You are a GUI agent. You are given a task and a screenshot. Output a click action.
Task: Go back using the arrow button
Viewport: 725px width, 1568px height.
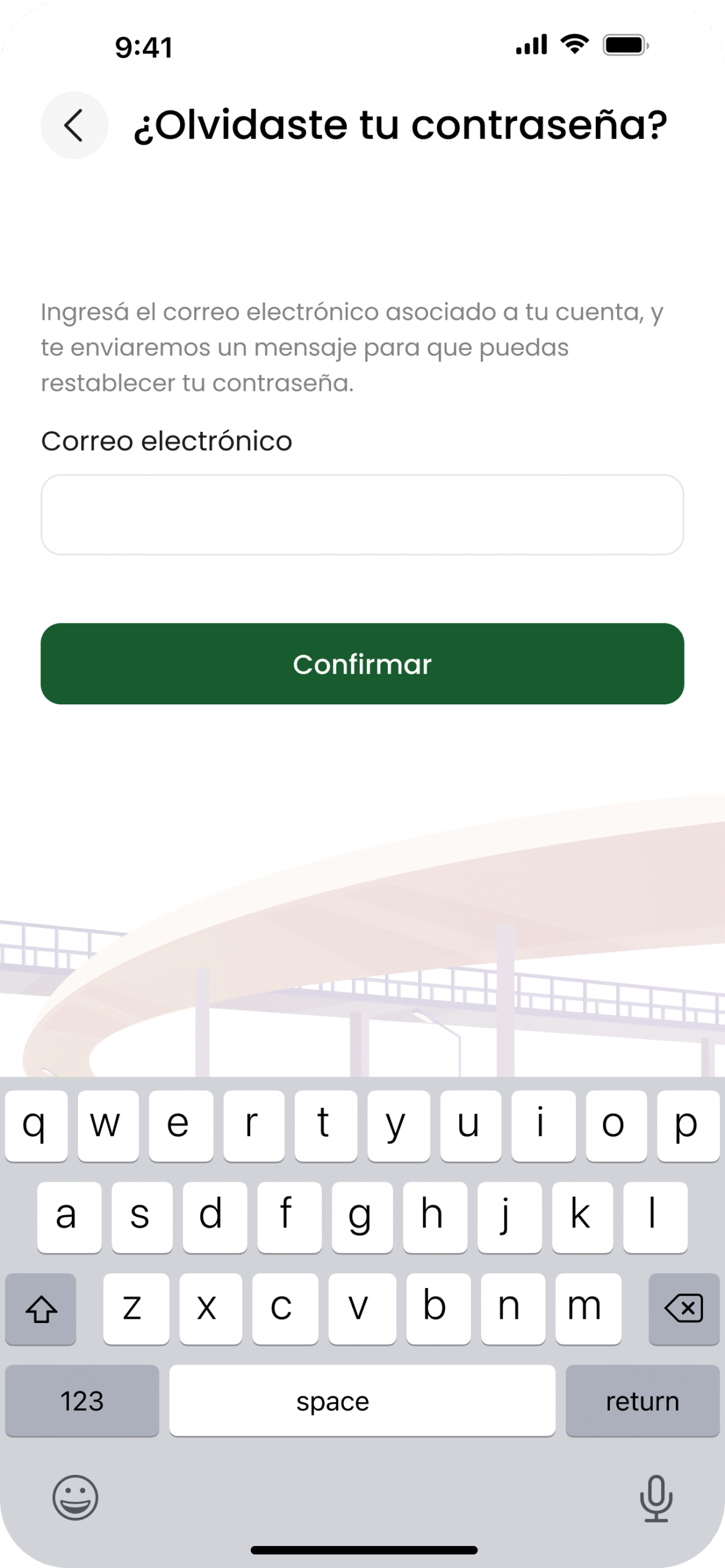click(x=74, y=126)
